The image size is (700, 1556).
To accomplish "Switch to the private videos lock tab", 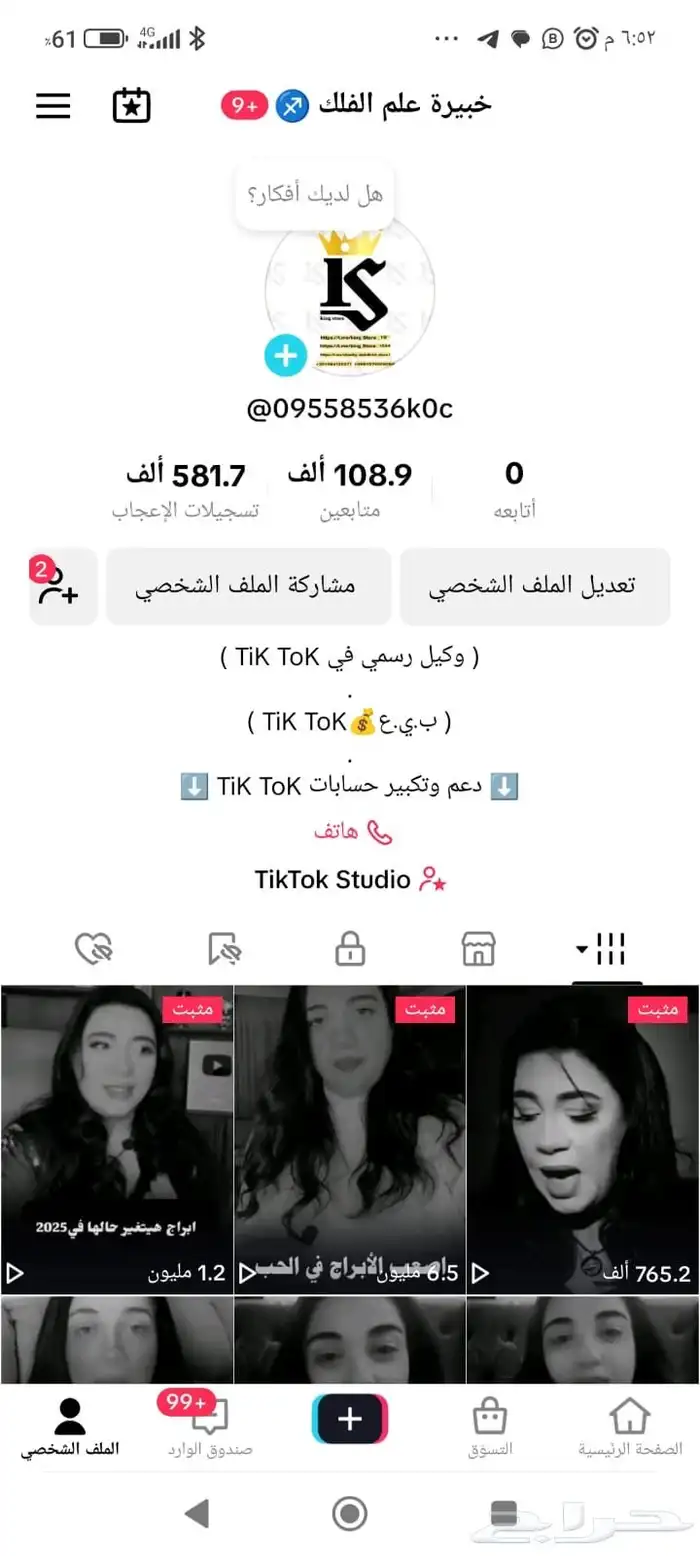I will coord(350,949).
